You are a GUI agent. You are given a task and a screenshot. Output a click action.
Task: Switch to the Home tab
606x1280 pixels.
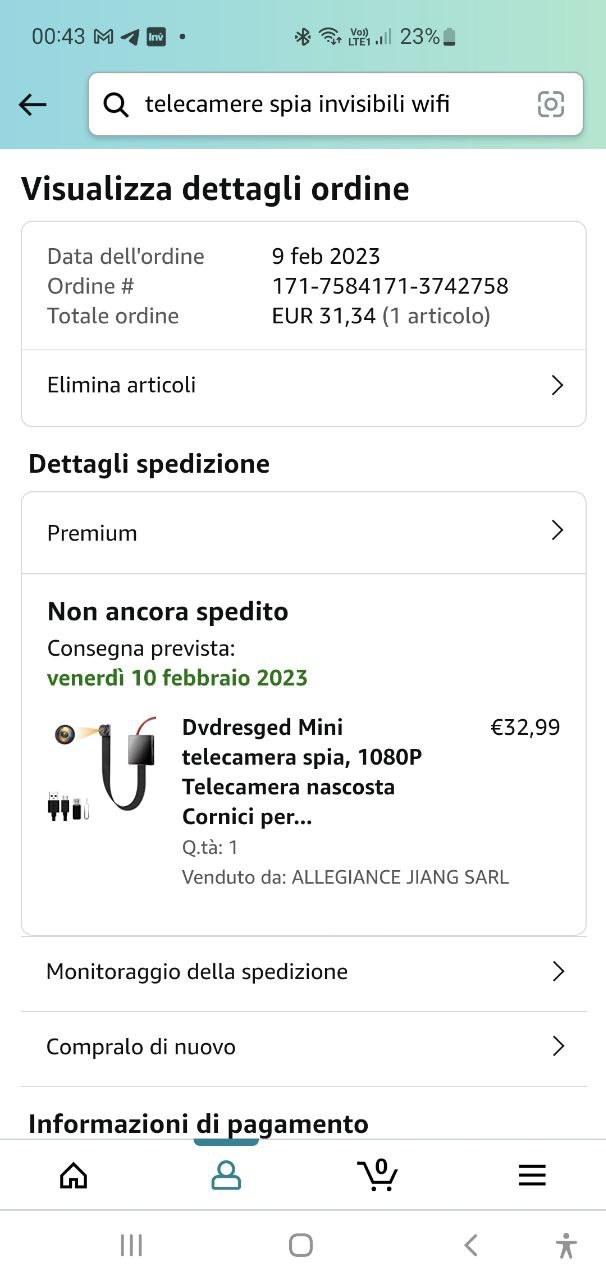coord(74,1176)
